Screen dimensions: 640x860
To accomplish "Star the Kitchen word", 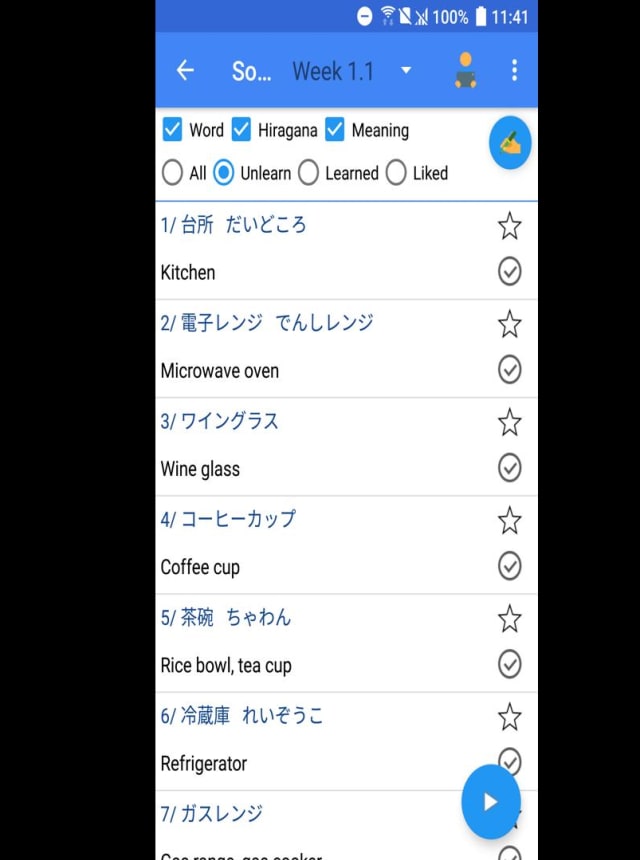I will pyautogui.click(x=509, y=226).
